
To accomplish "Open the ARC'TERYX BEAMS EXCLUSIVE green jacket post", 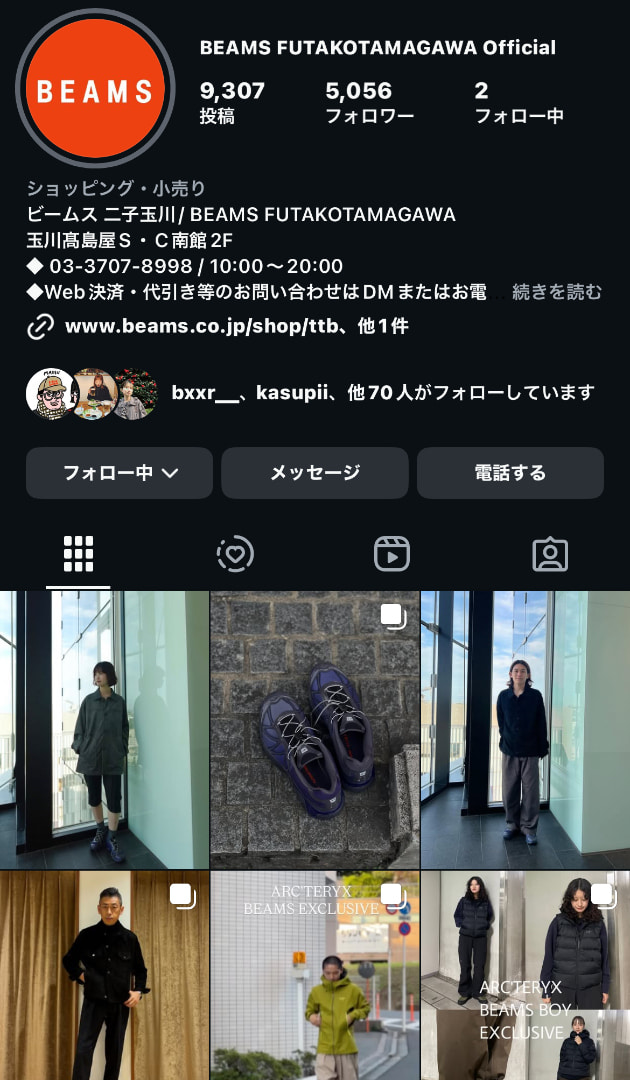I will coord(314,975).
